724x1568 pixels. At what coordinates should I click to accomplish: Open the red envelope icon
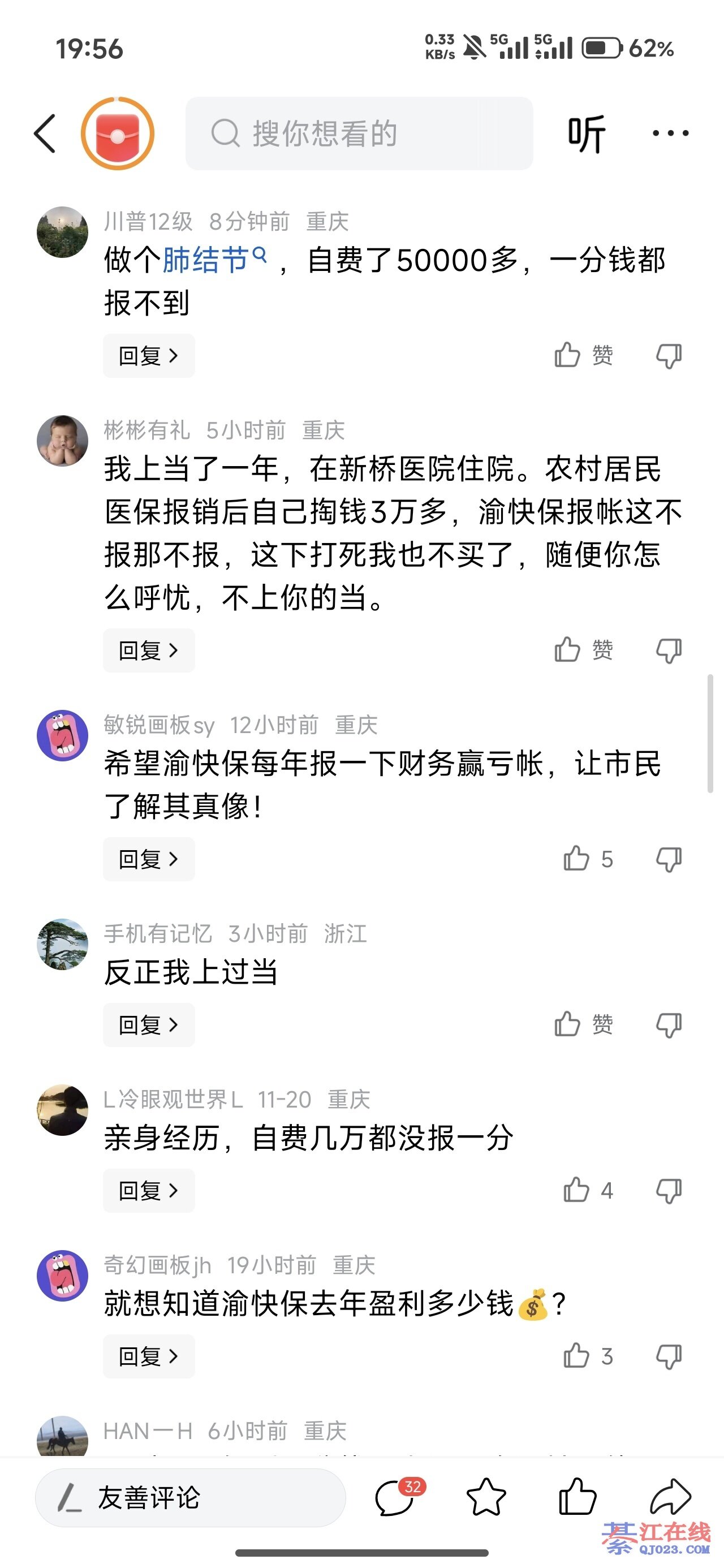[x=118, y=133]
